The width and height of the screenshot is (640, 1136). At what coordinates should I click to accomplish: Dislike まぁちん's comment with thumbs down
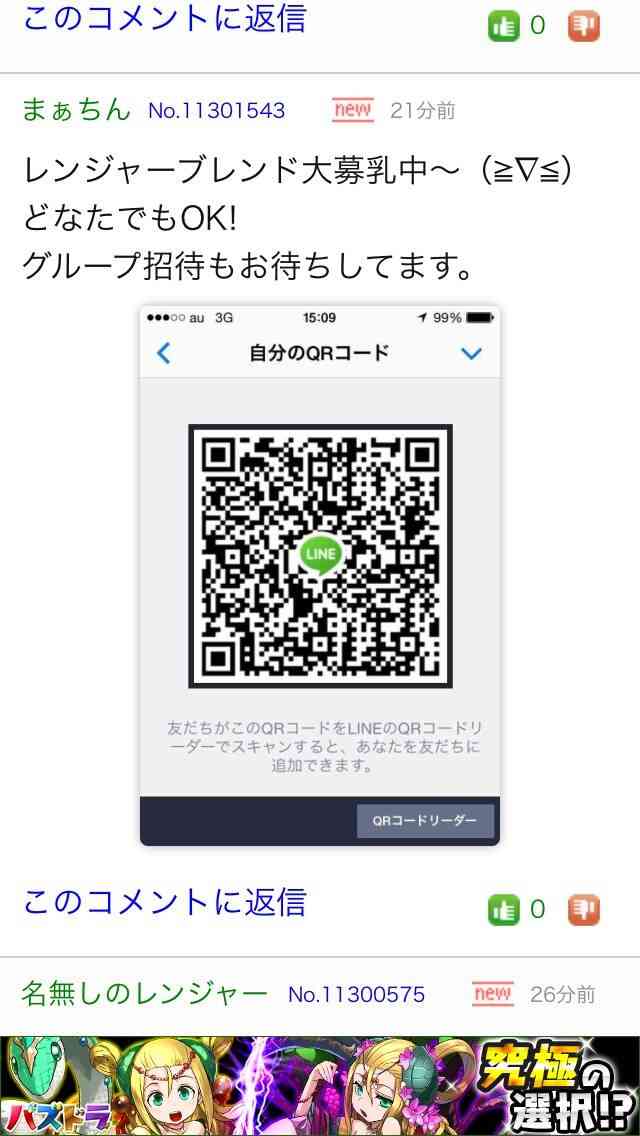[583, 910]
